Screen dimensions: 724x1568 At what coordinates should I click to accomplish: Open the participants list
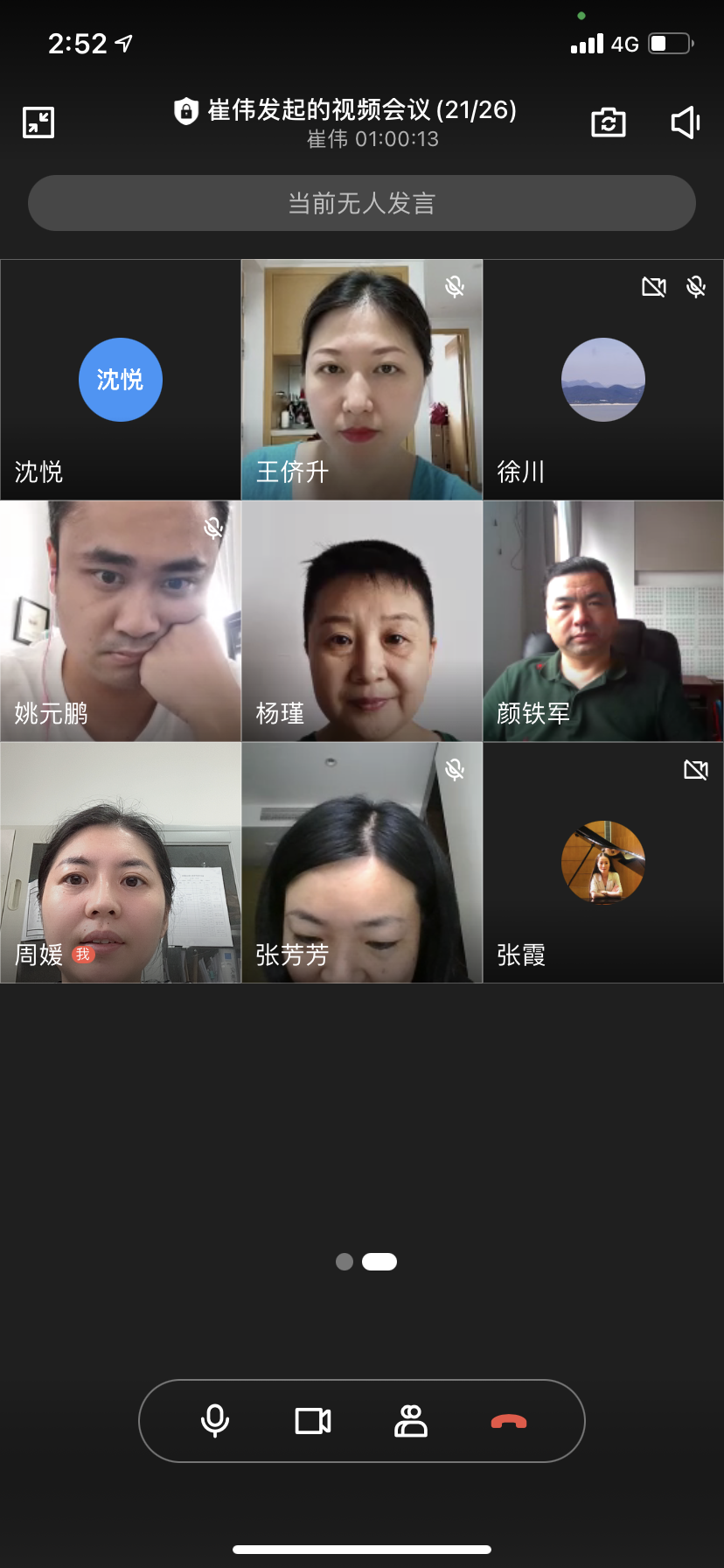coord(411,1421)
